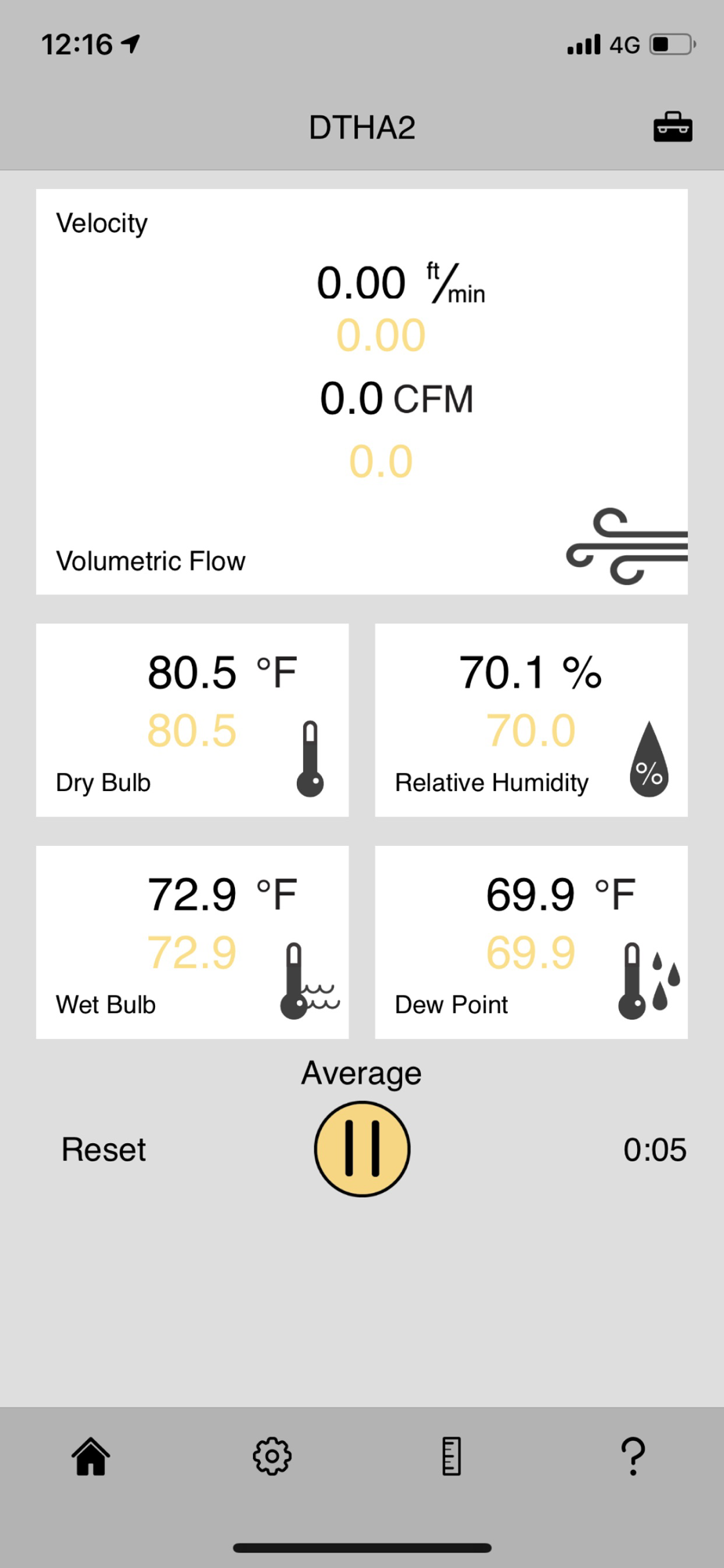
Task: Select the Relative Humidity card
Action: tap(531, 720)
